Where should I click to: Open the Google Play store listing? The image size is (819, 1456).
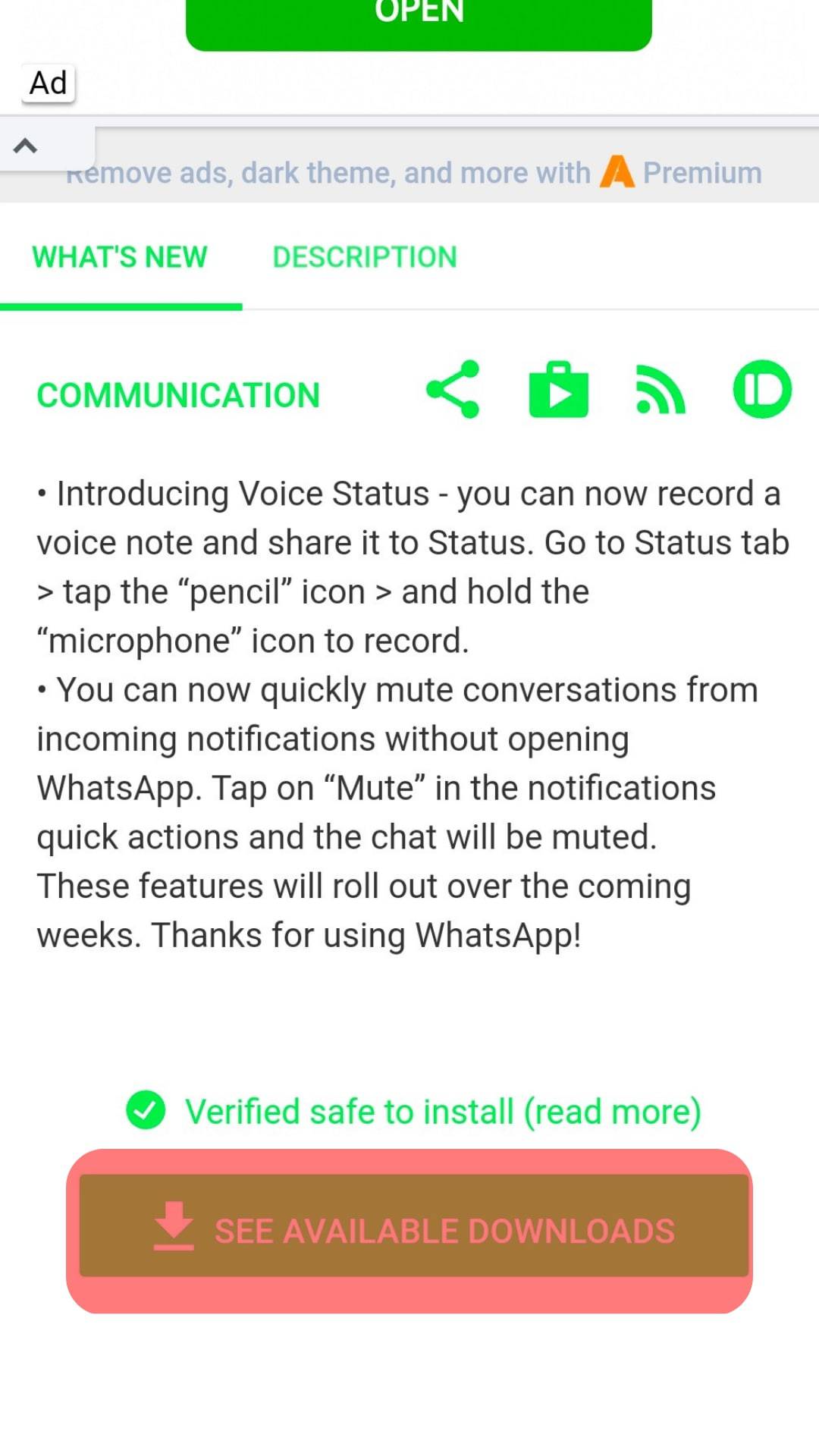pyautogui.click(x=558, y=390)
